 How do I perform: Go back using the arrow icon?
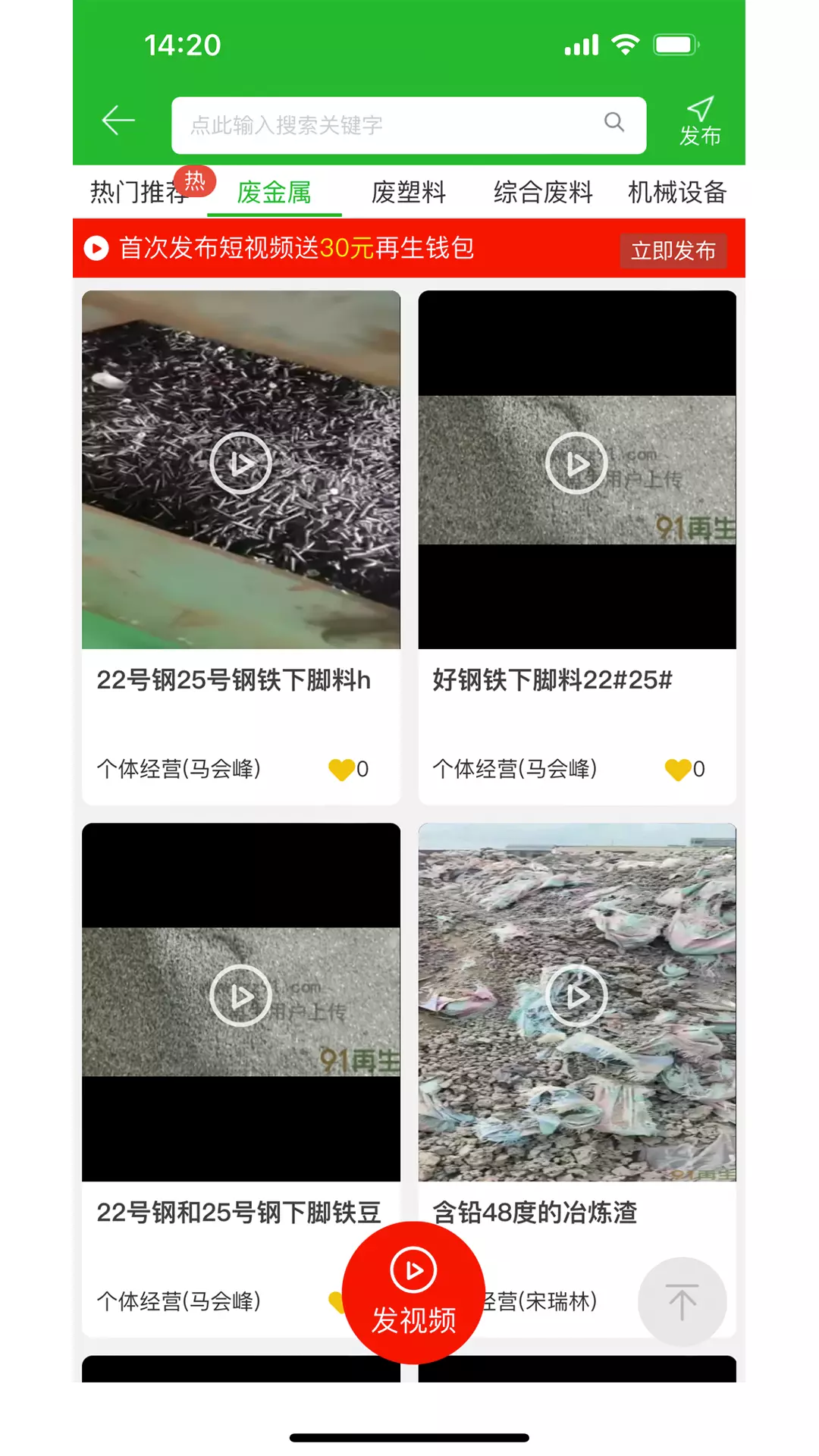pos(118,121)
